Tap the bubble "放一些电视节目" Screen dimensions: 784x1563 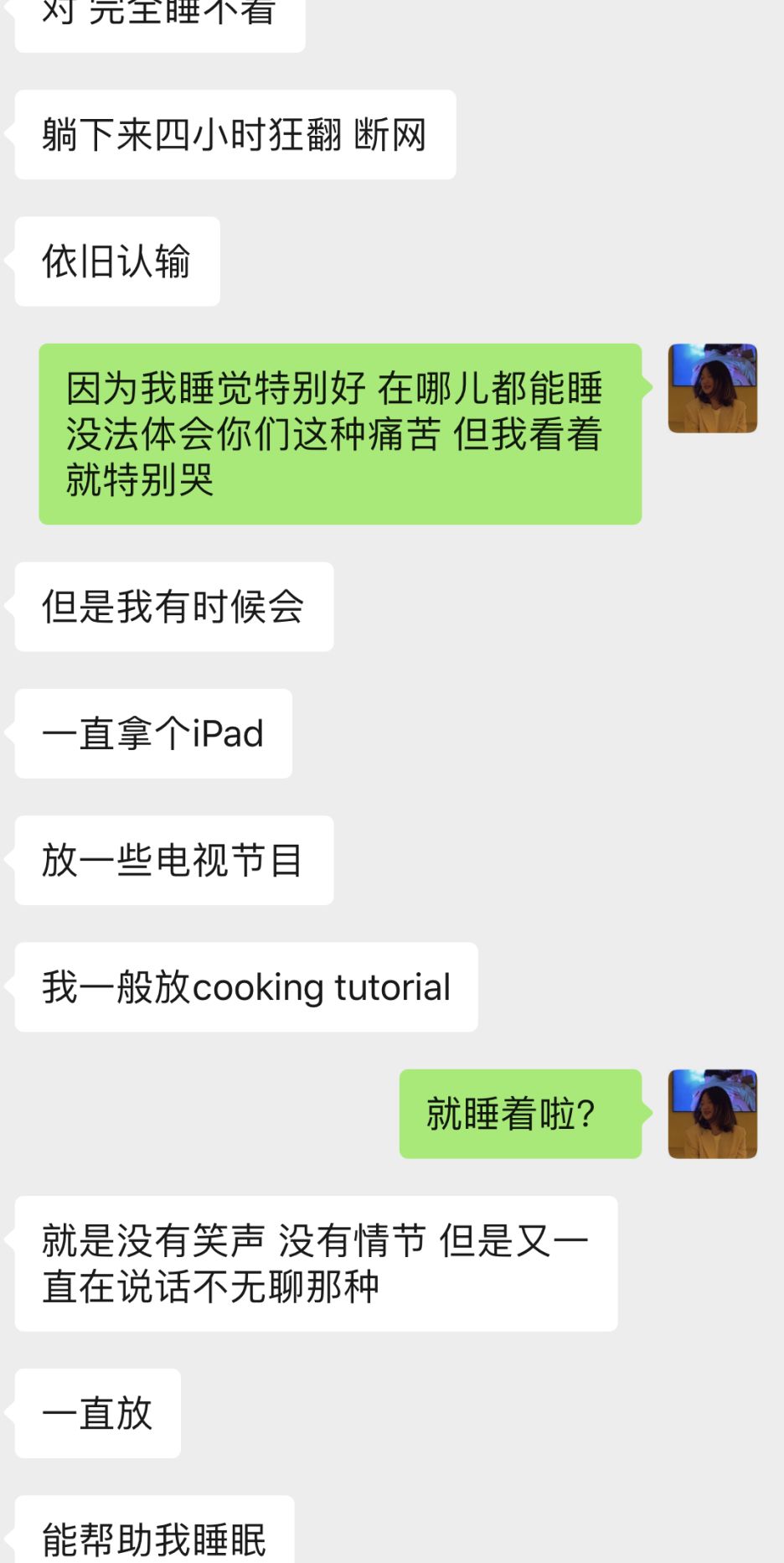click(173, 858)
